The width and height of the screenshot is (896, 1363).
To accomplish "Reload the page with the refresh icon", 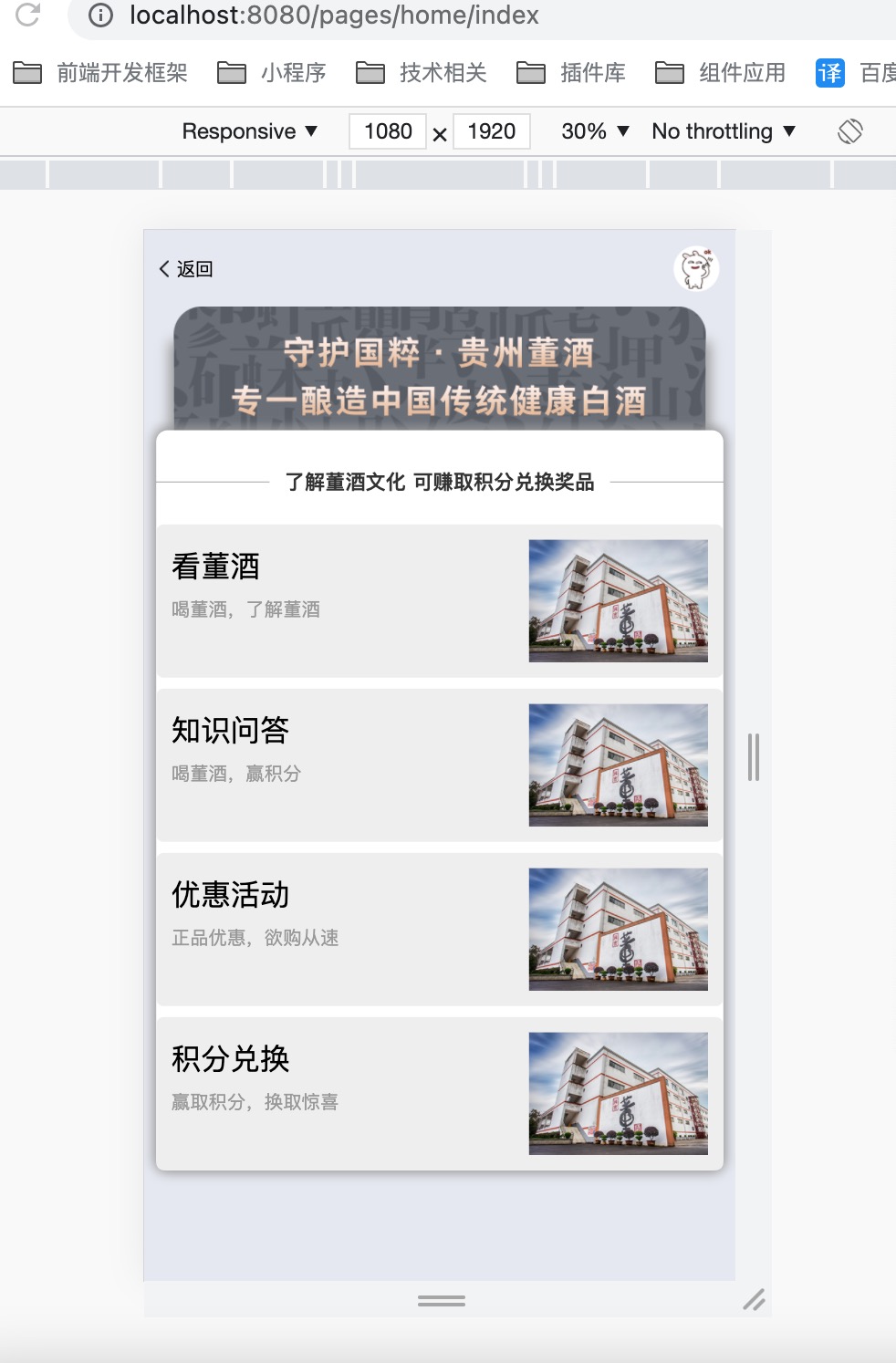I will 28,15.
